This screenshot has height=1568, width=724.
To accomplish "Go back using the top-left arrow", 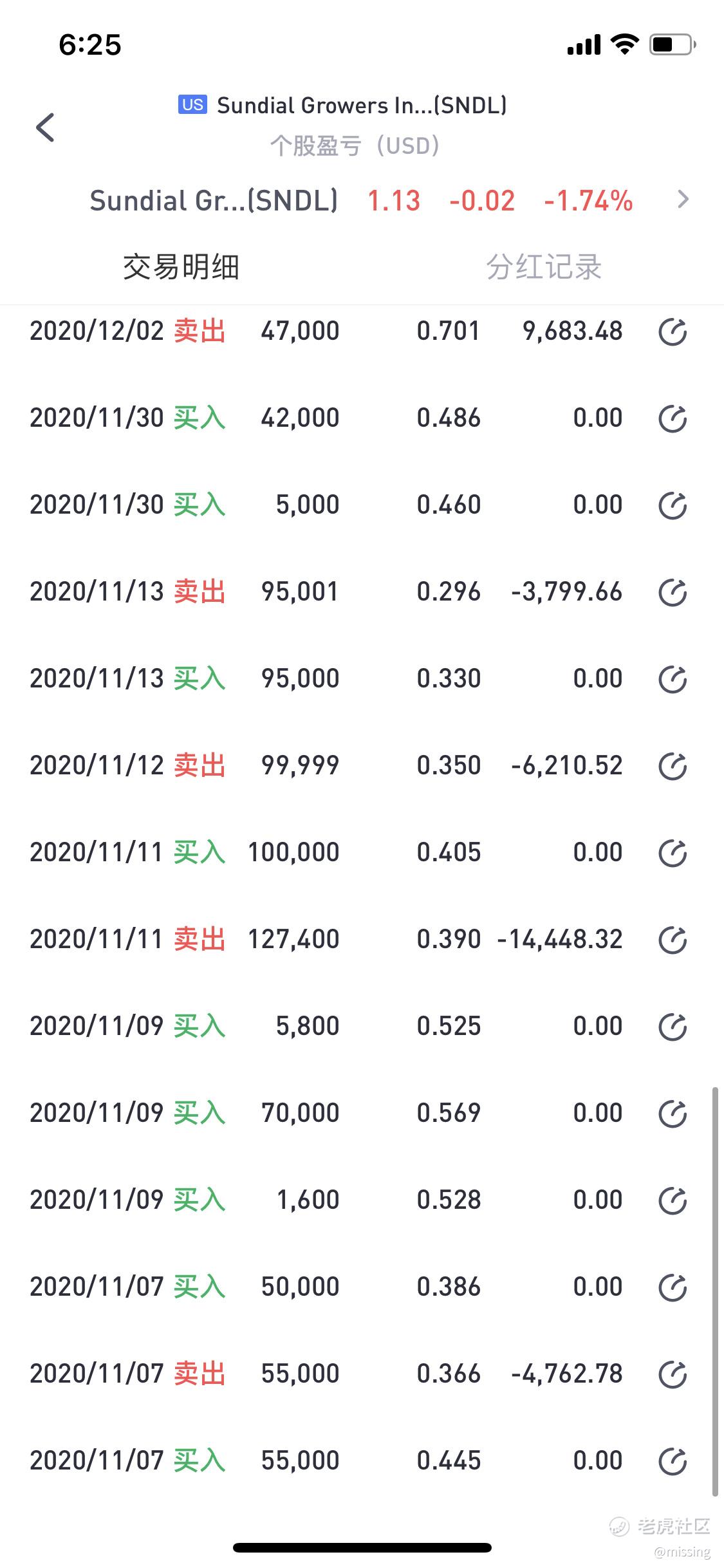I will [46, 127].
